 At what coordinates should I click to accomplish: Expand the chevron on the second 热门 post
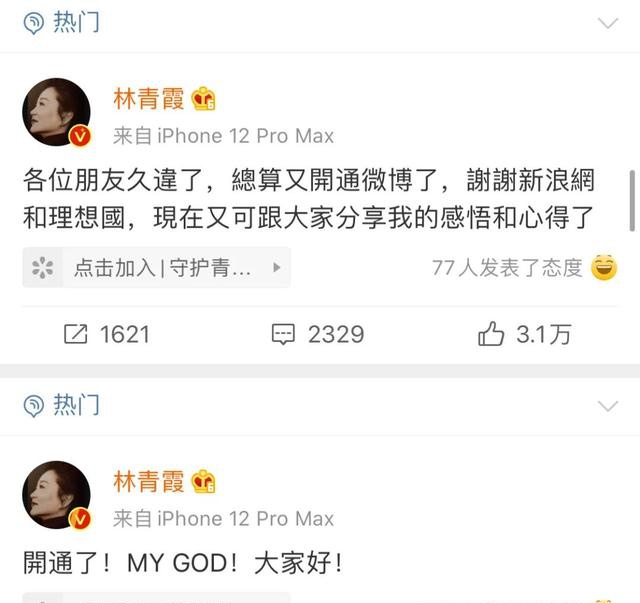coord(608,406)
